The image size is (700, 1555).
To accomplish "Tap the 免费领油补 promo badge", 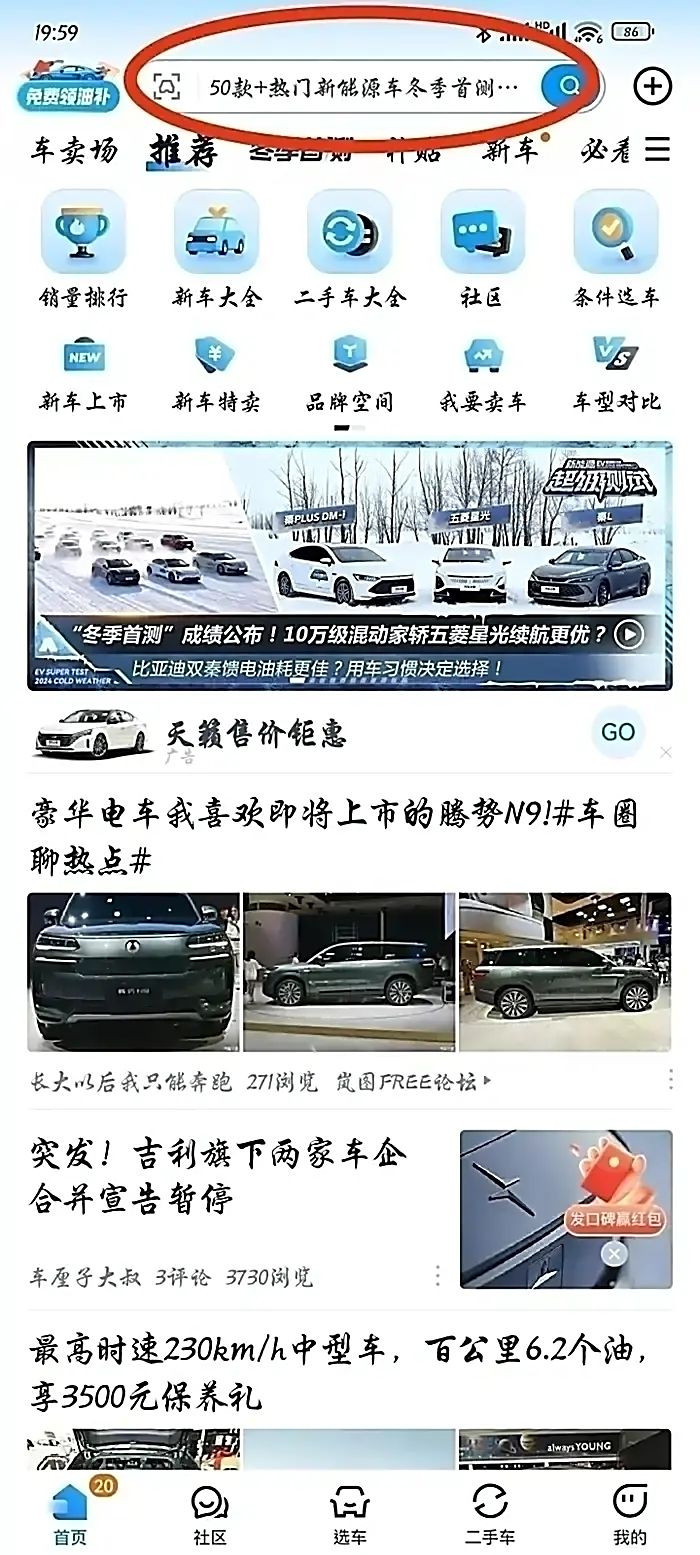I will [x=68, y=87].
